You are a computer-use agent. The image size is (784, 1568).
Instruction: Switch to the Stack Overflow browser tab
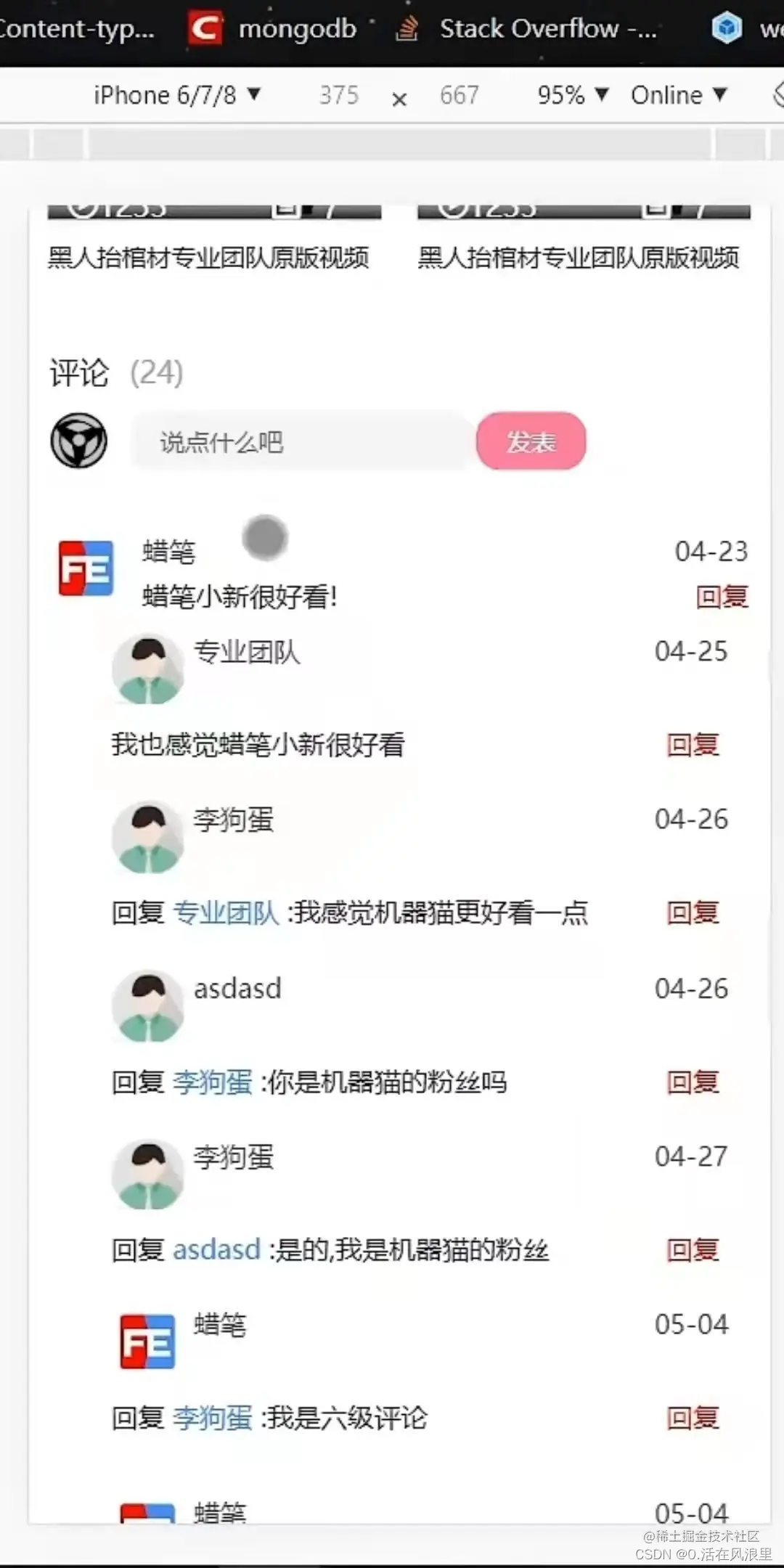[530, 29]
